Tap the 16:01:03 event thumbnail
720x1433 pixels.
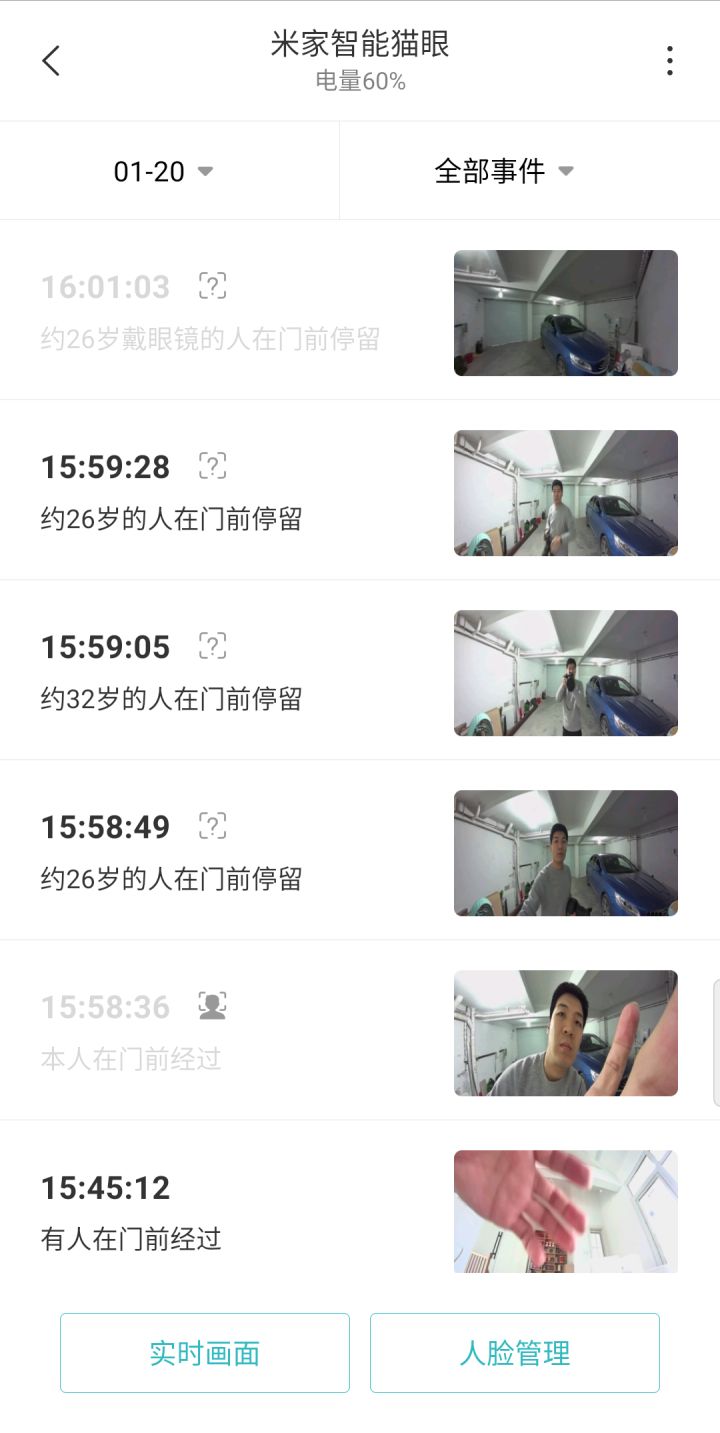click(x=565, y=313)
